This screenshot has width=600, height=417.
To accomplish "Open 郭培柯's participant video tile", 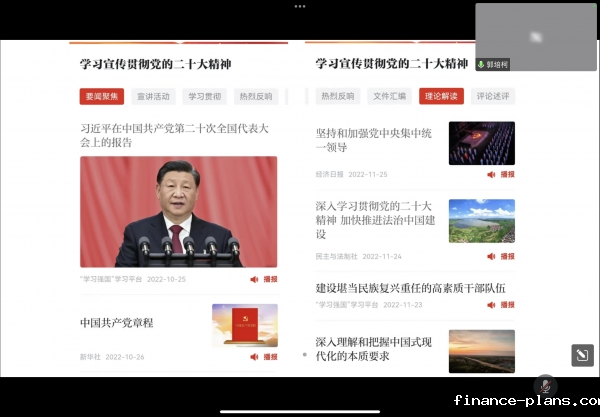I will [535, 37].
